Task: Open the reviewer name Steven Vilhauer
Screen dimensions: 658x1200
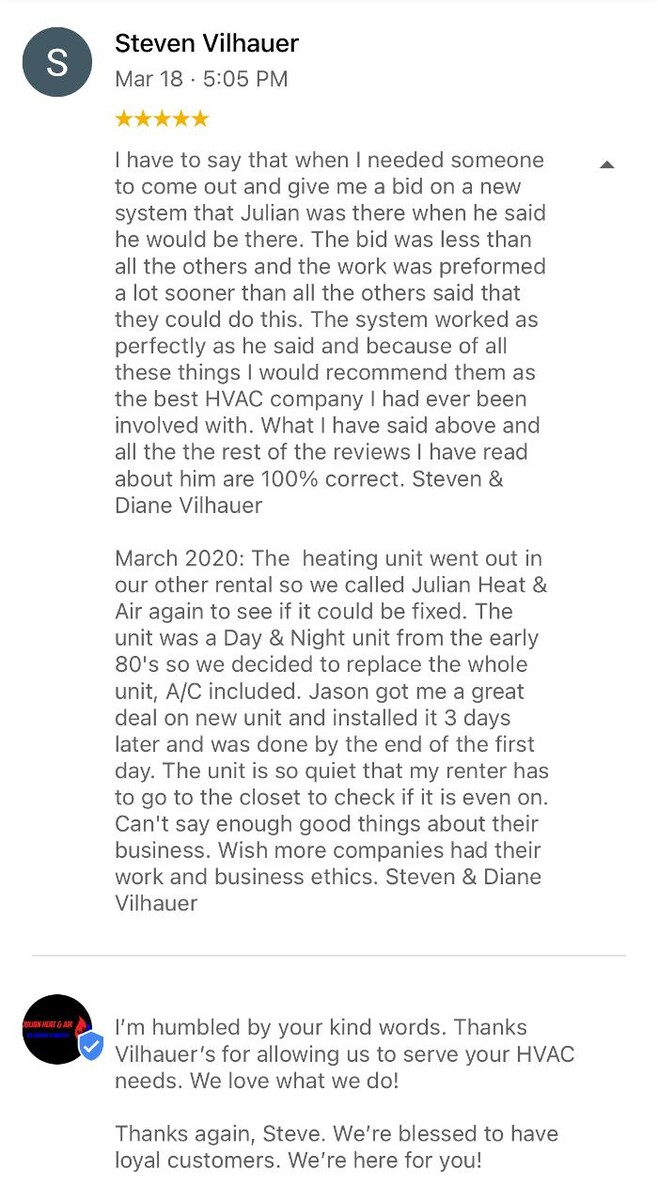Action: 206,44
